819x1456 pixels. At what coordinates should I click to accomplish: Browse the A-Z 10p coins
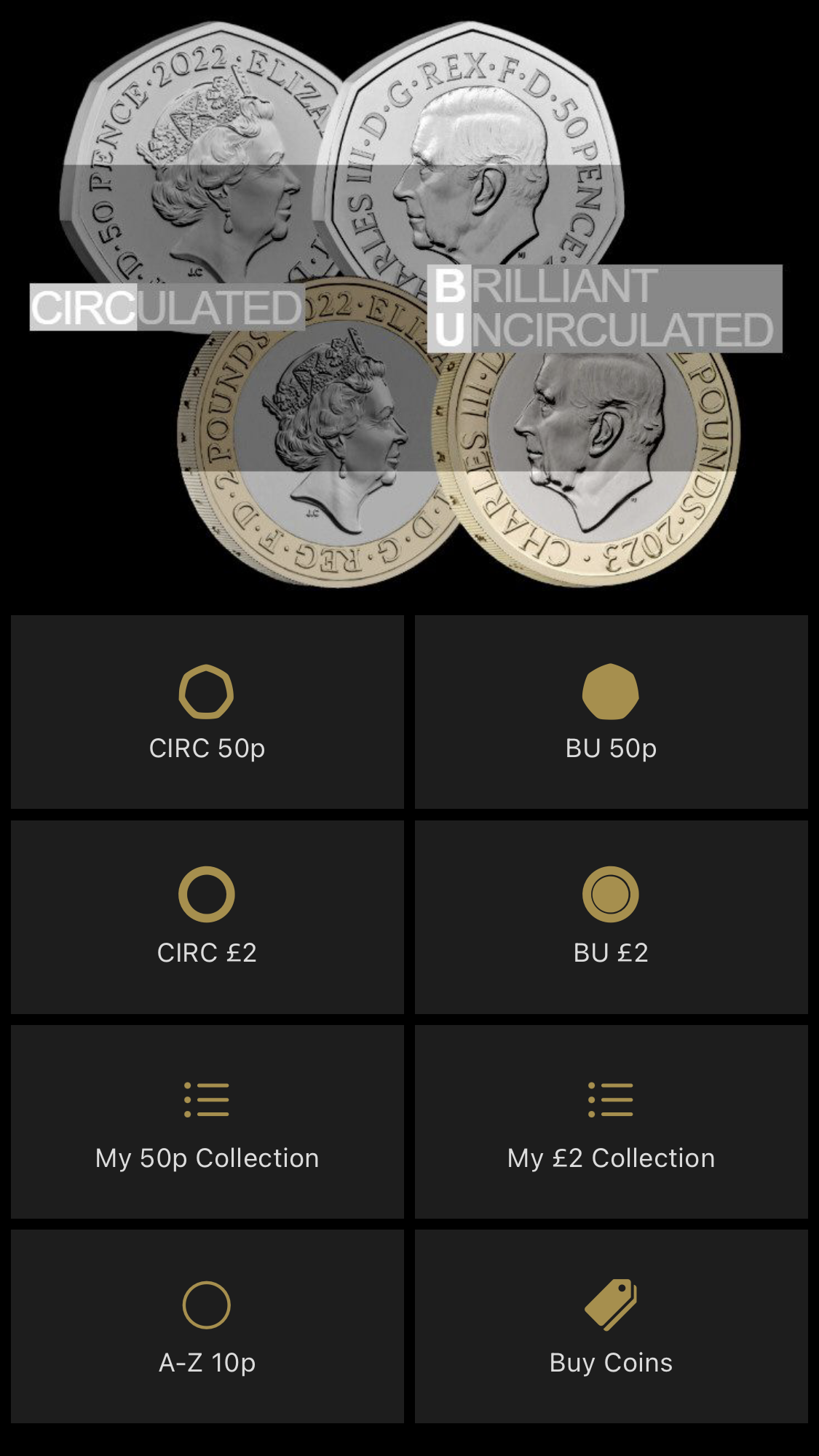coord(207,1326)
